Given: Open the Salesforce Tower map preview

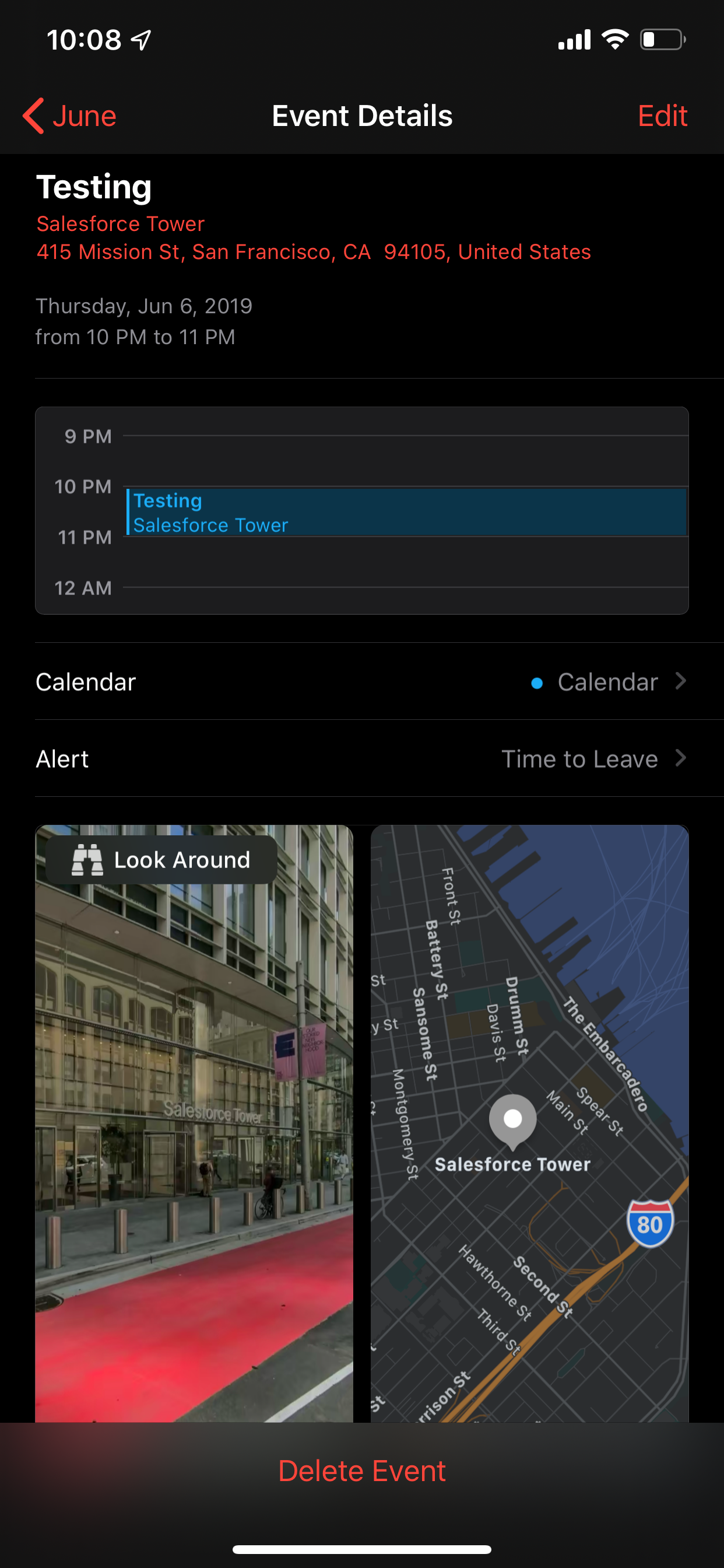Looking at the screenshot, I should tap(529, 1120).
